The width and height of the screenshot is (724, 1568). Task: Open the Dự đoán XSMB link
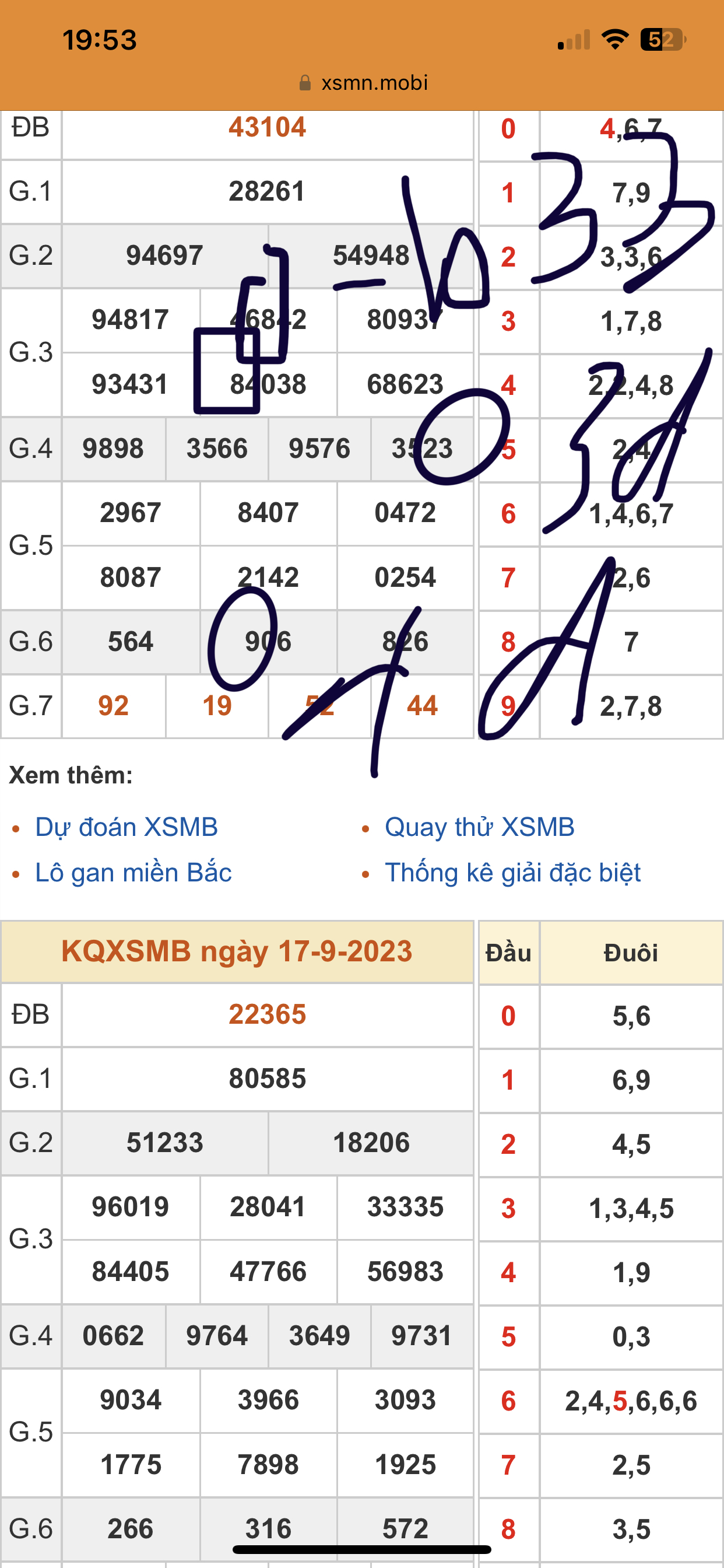pyautogui.click(x=126, y=827)
